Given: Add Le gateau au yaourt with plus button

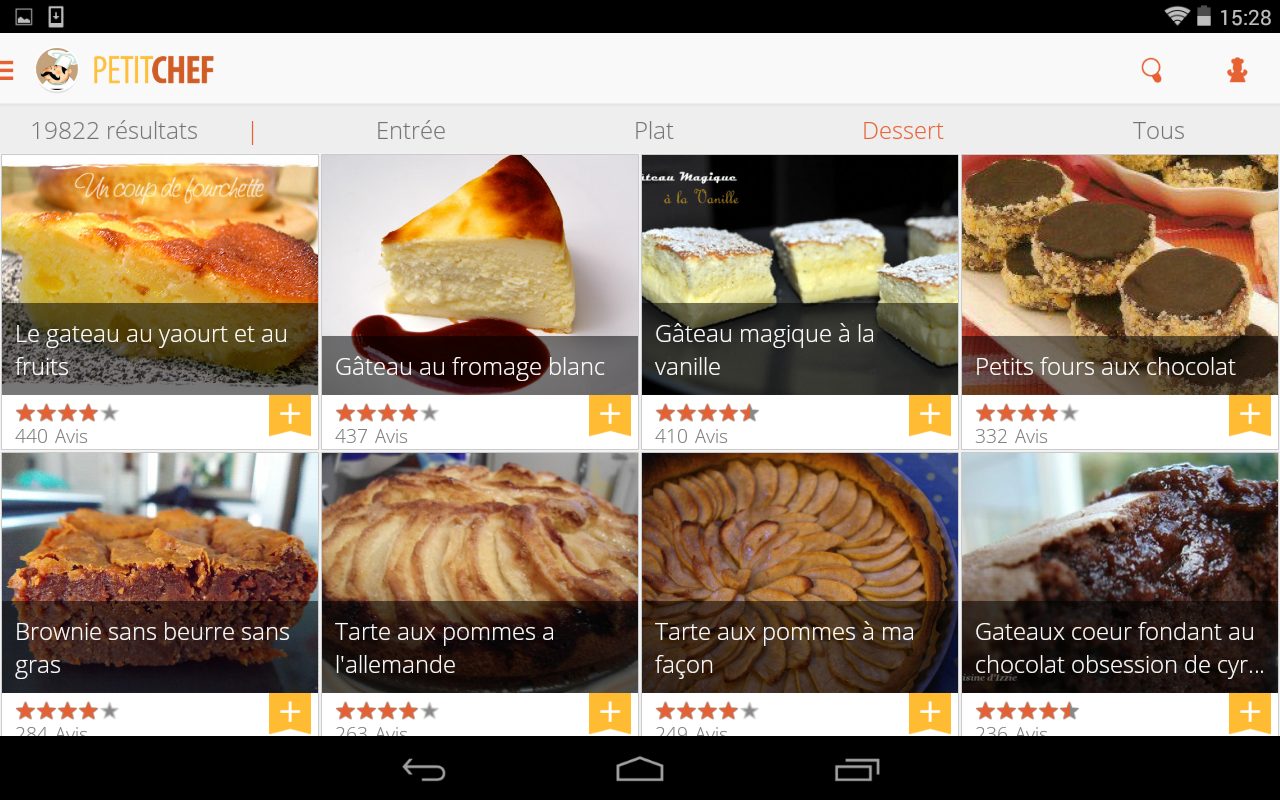Looking at the screenshot, I should (x=289, y=414).
